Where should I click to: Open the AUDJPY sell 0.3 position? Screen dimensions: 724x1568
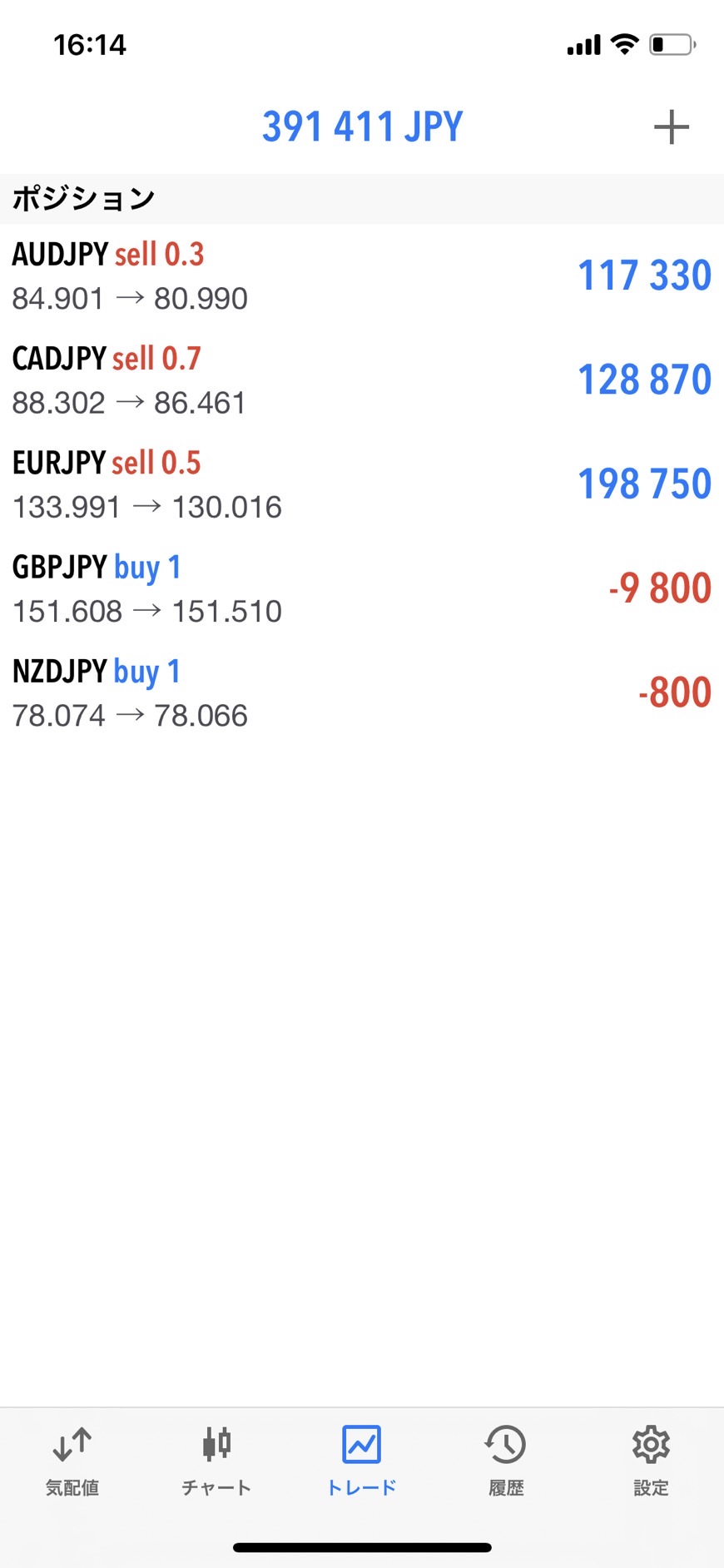pyautogui.click(x=361, y=275)
